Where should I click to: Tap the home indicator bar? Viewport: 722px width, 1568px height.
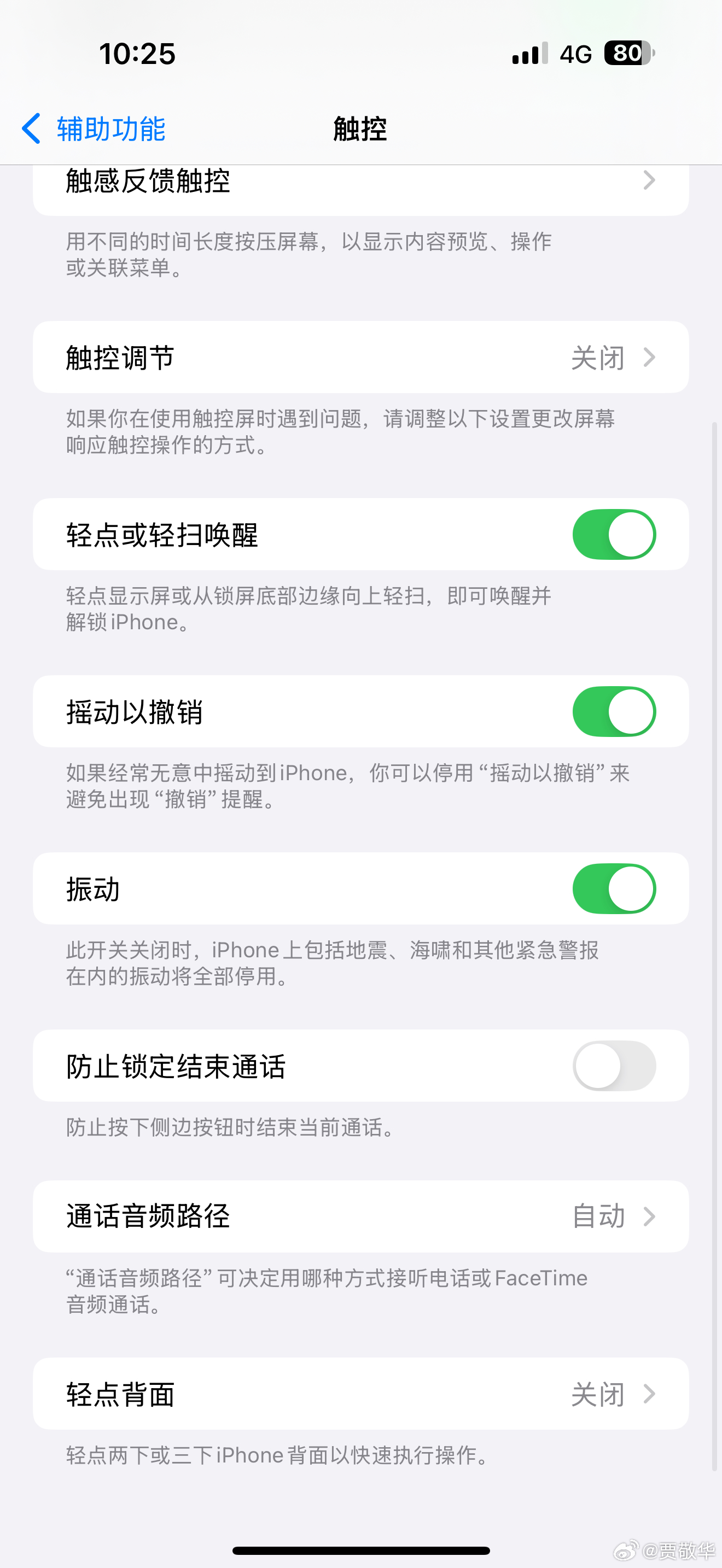click(x=360, y=1550)
